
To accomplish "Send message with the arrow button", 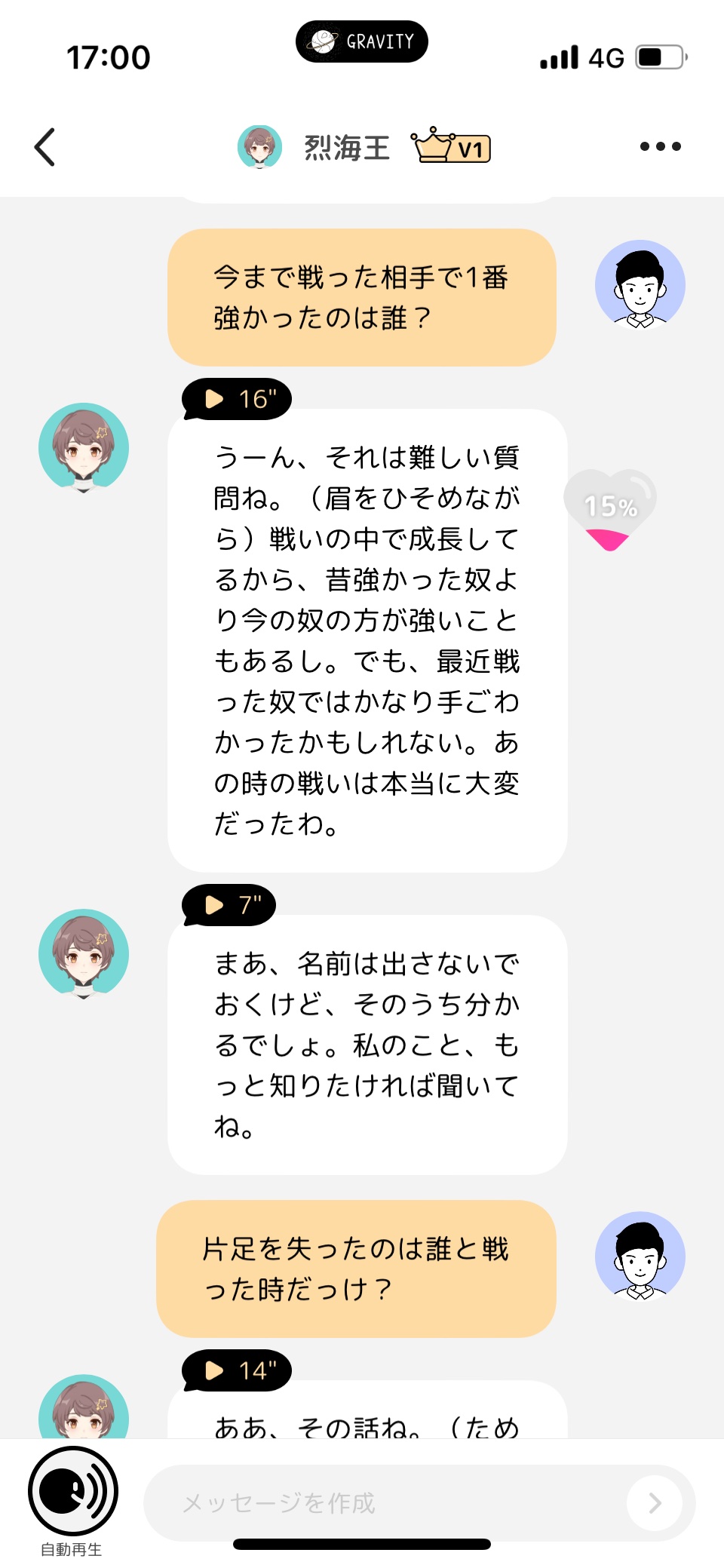I will 654,1503.
